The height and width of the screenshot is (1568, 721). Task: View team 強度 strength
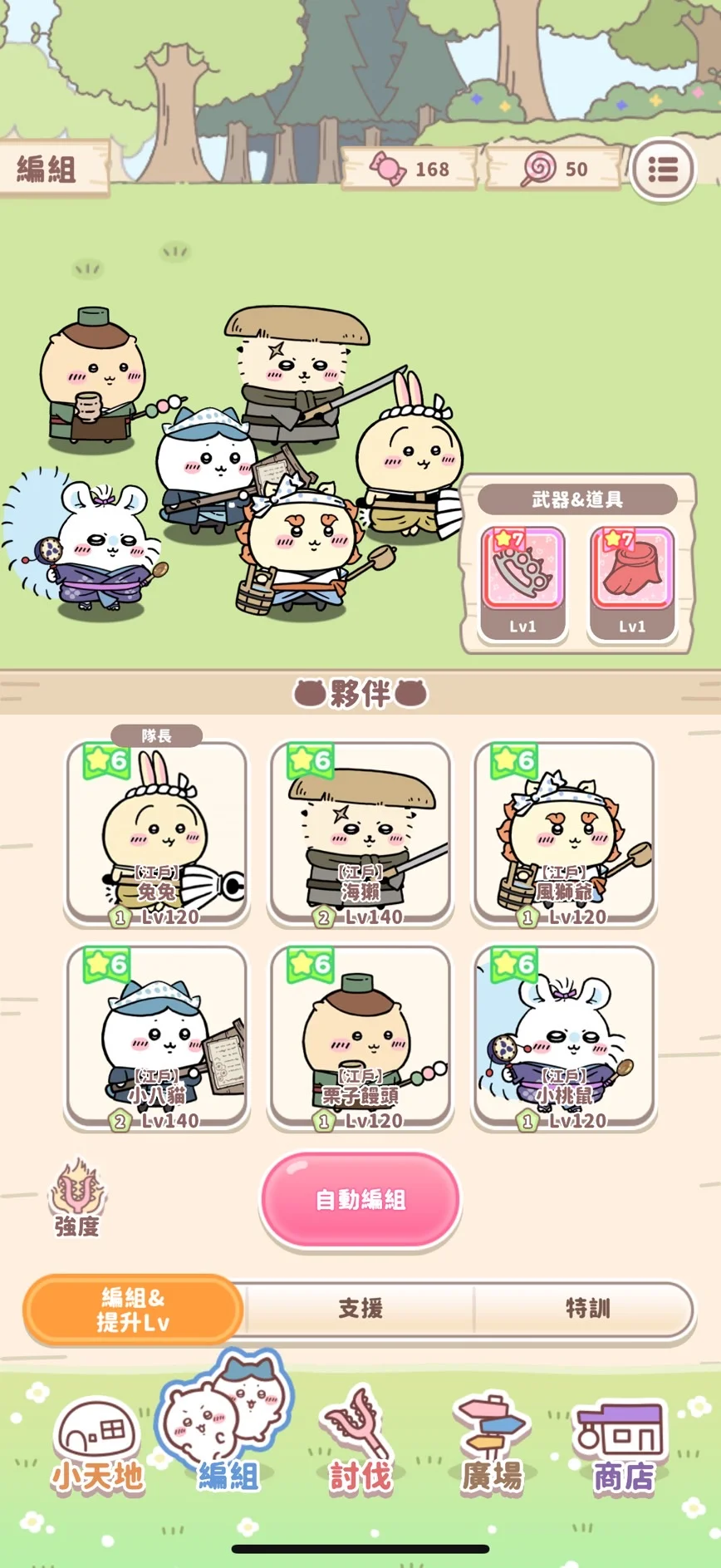pyautogui.click(x=76, y=1198)
